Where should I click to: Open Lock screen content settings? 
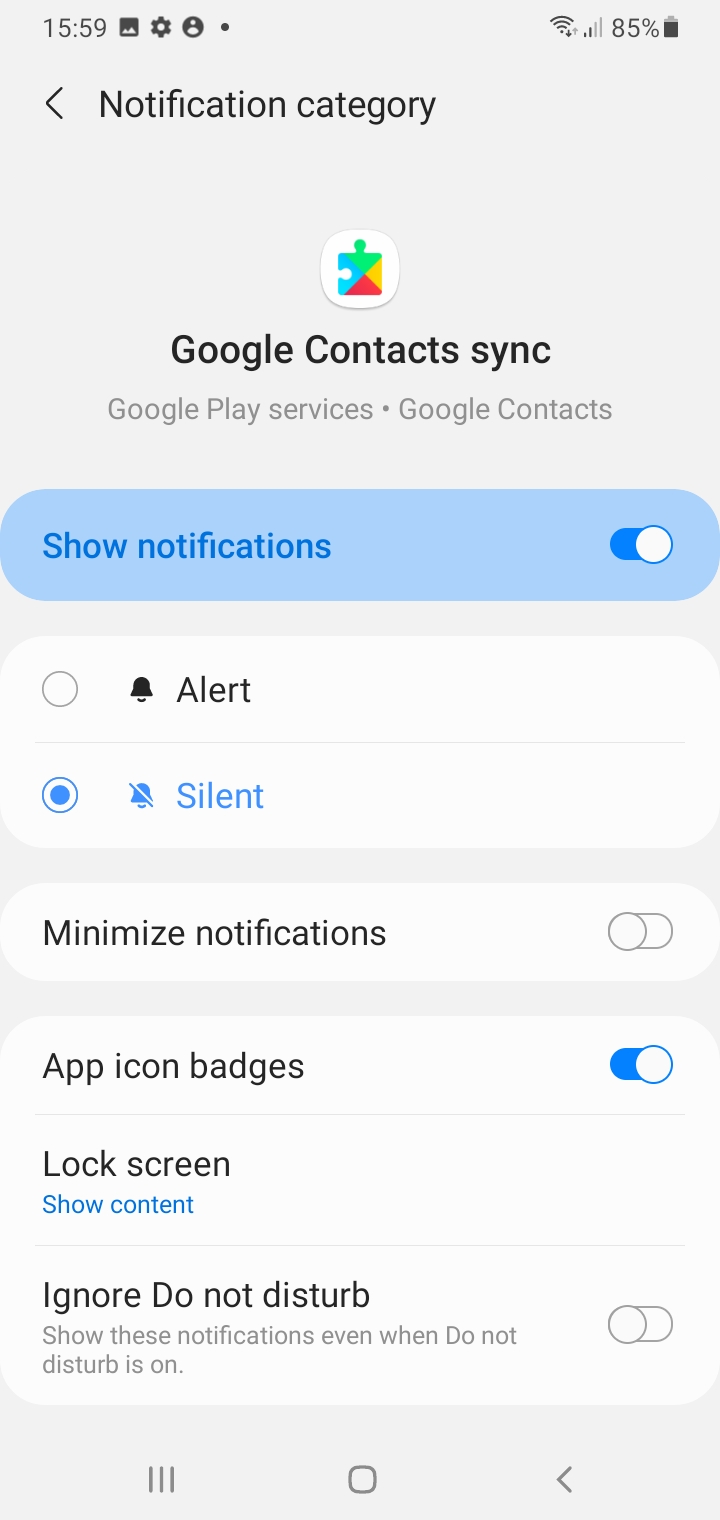[x=137, y=1181]
